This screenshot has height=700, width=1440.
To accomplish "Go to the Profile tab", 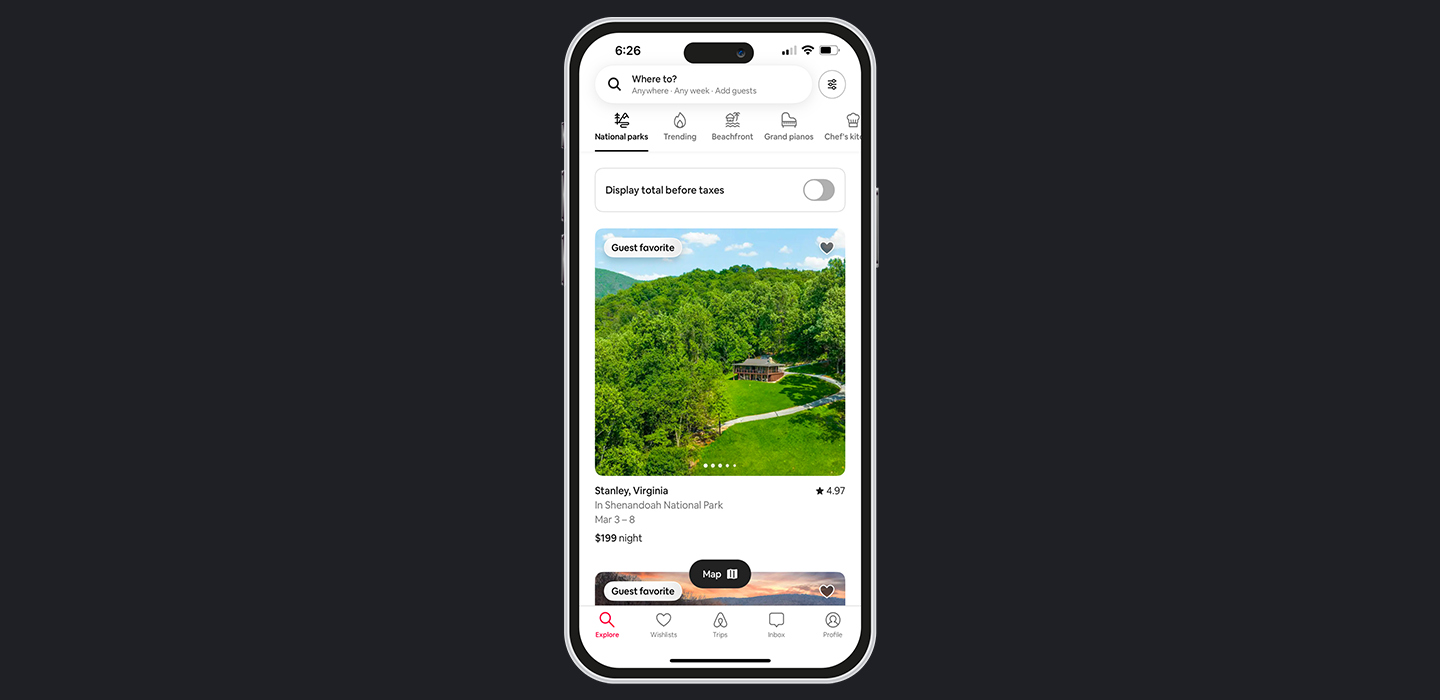I will tap(832, 625).
